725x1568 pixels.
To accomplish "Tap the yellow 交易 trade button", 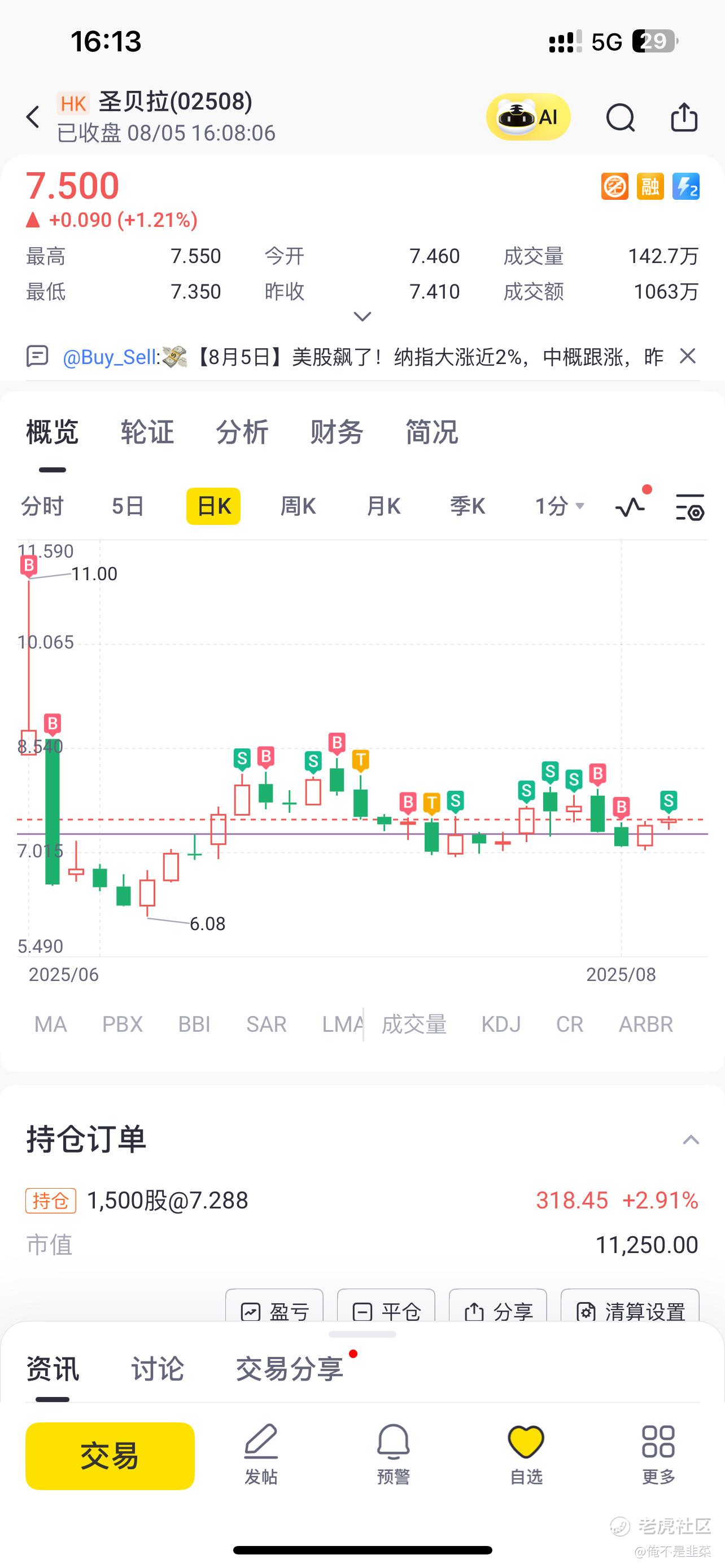I will [110, 1455].
